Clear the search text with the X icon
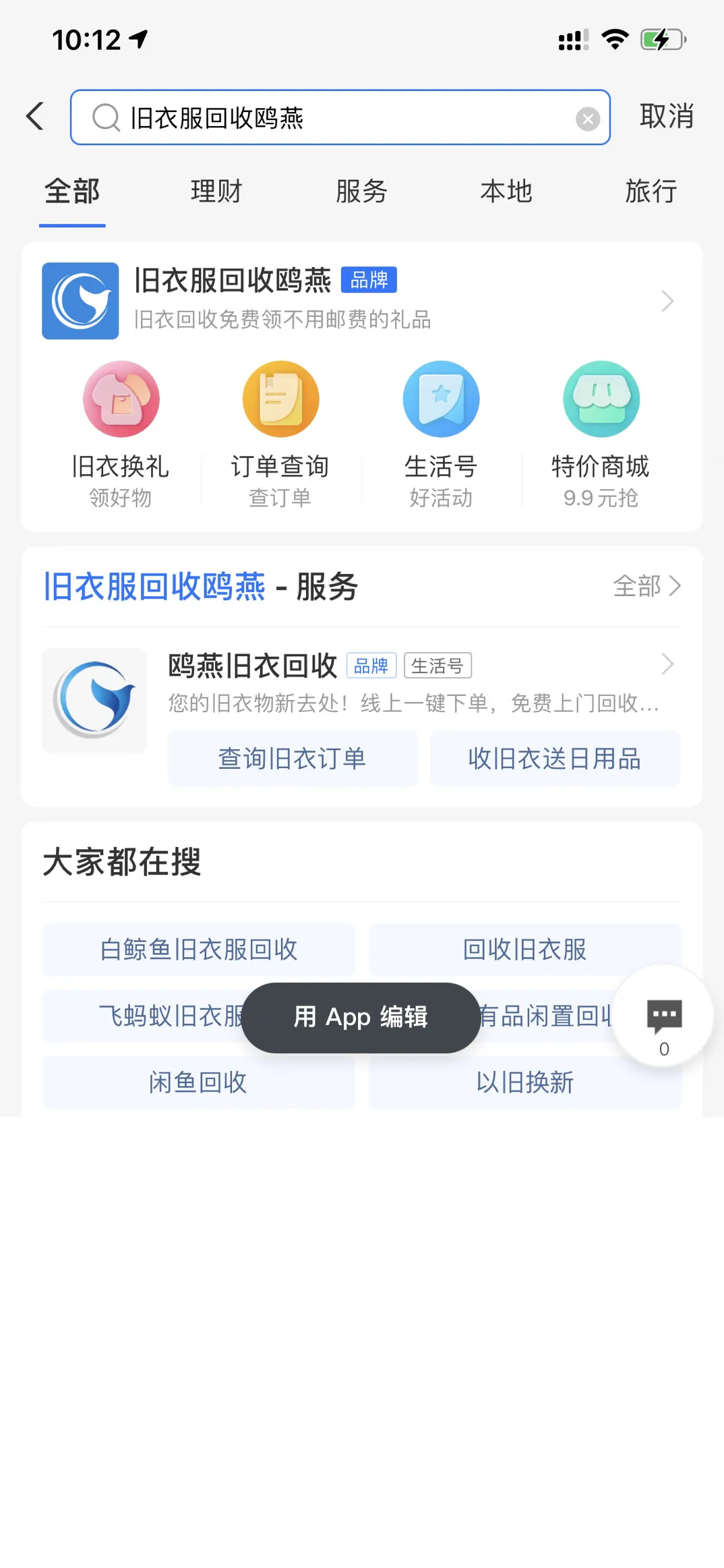Image resolution: width=724 pixels, height=1568 pixels. [588, 119]
